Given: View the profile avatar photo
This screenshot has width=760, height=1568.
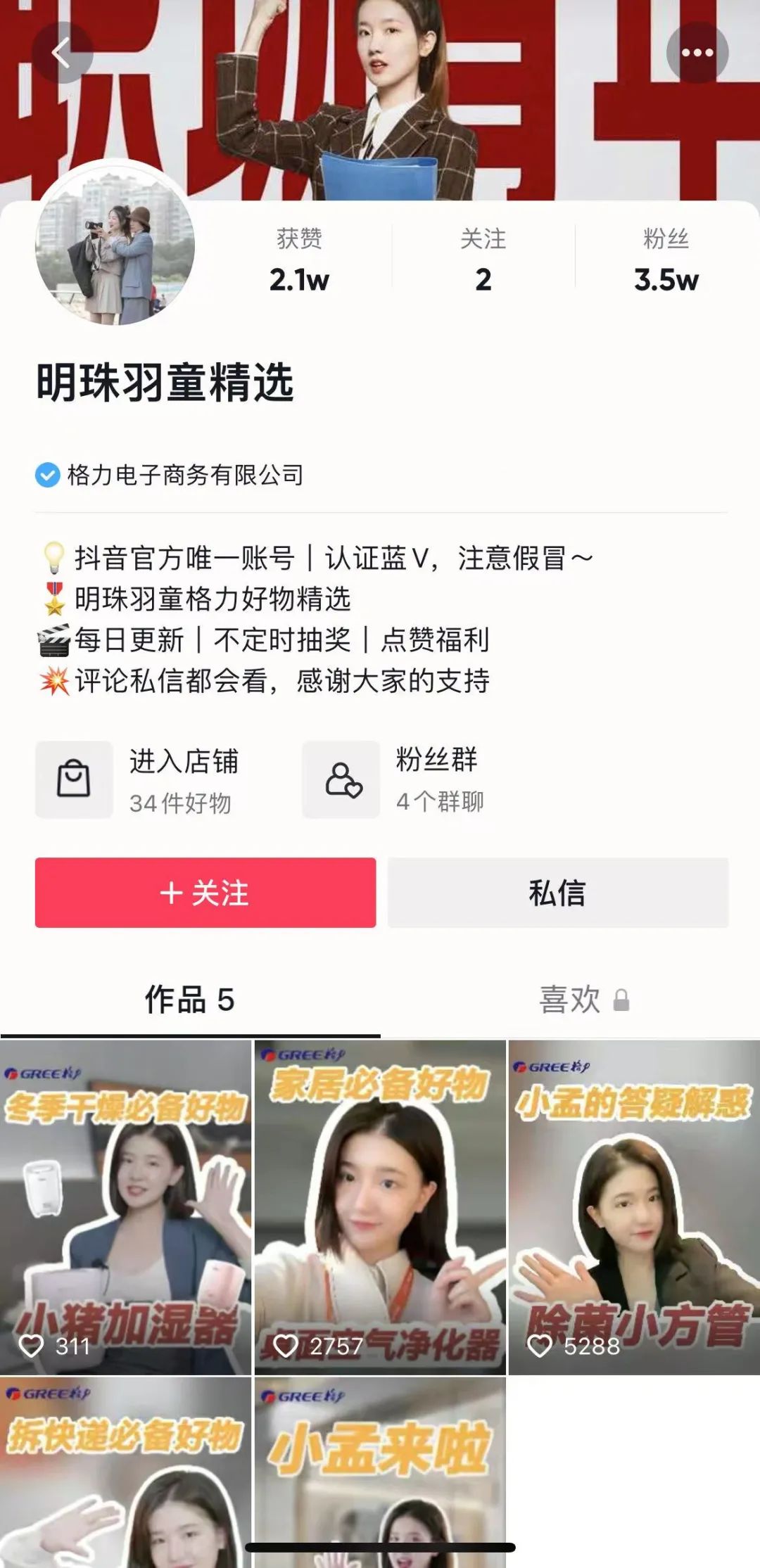Looking at the screenshot, I should (115, 246).
